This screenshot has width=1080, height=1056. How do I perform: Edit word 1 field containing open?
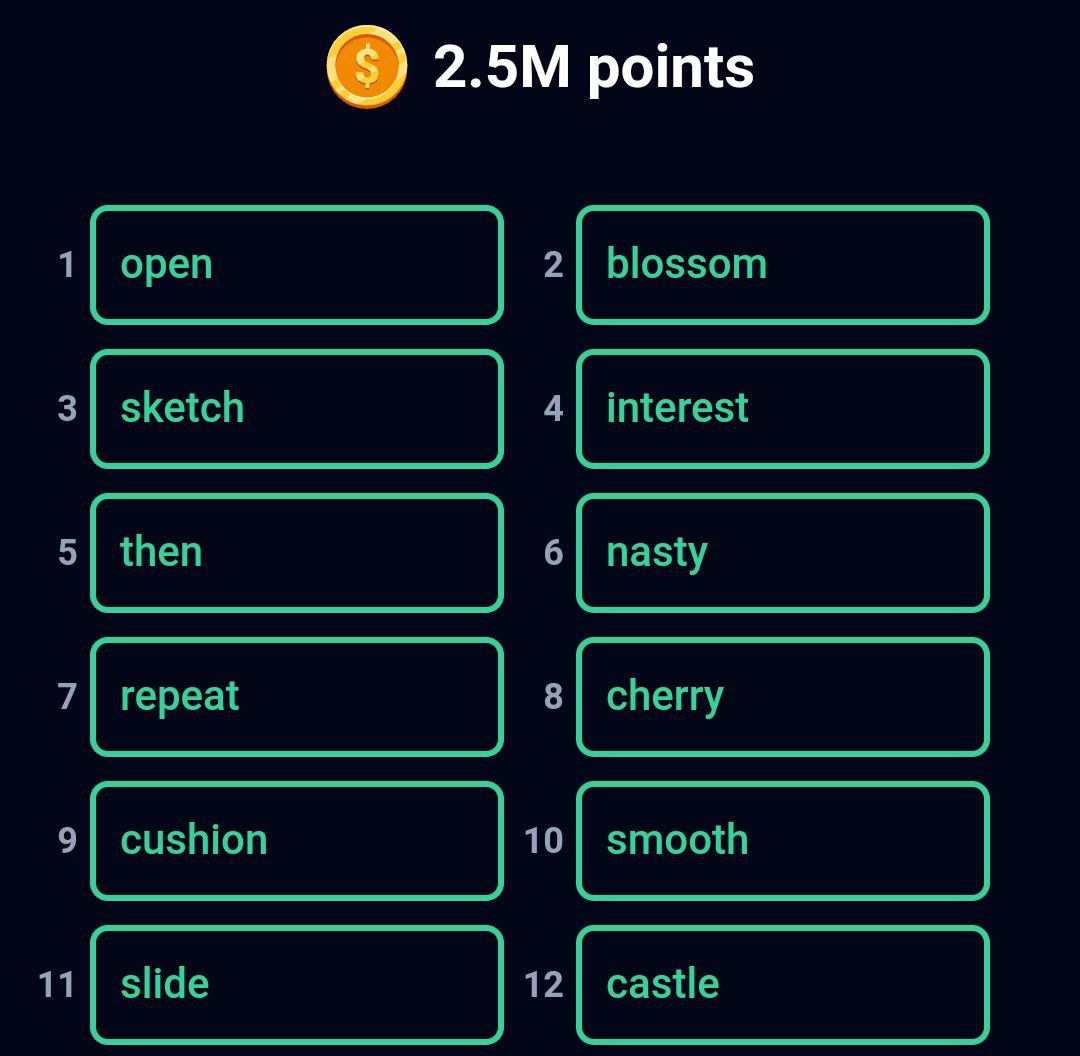tap(297, 265)
